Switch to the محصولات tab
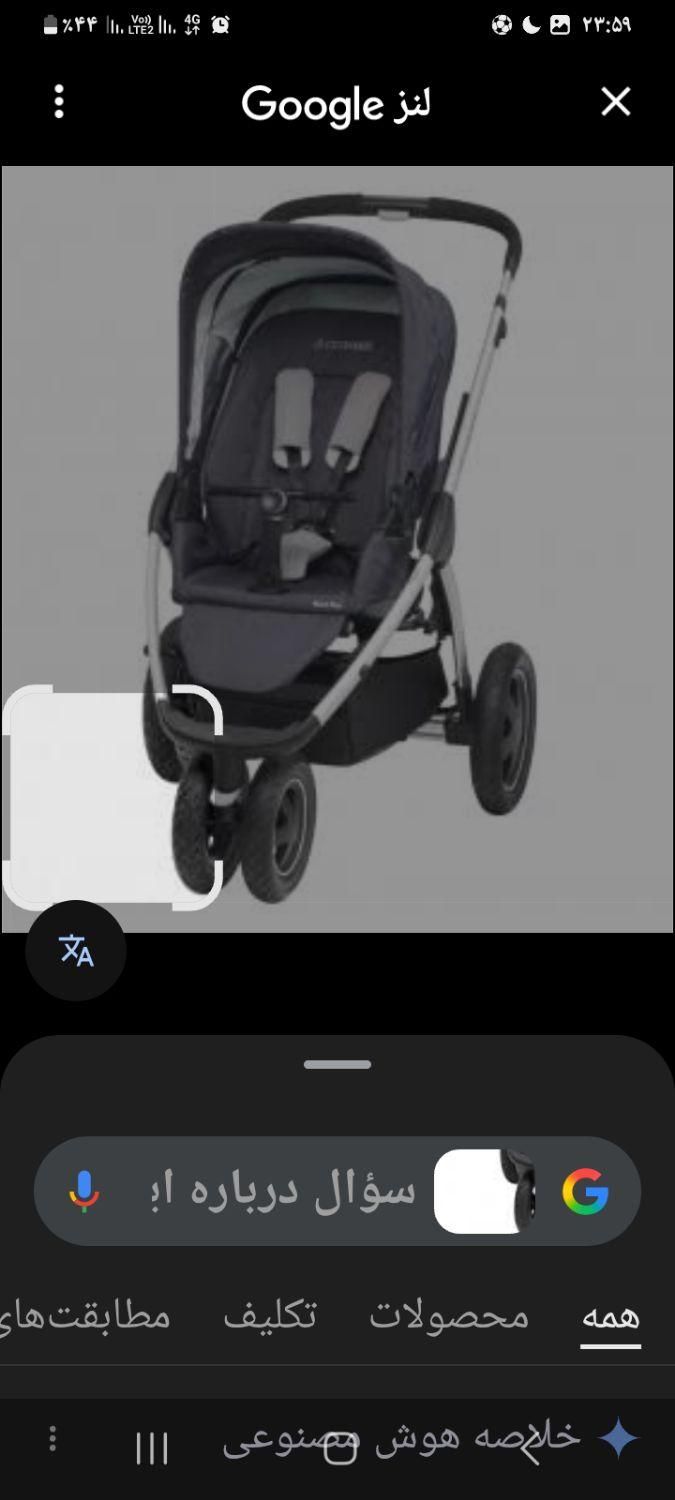The image size is (675, 1500). click(x=449, y=1316)
